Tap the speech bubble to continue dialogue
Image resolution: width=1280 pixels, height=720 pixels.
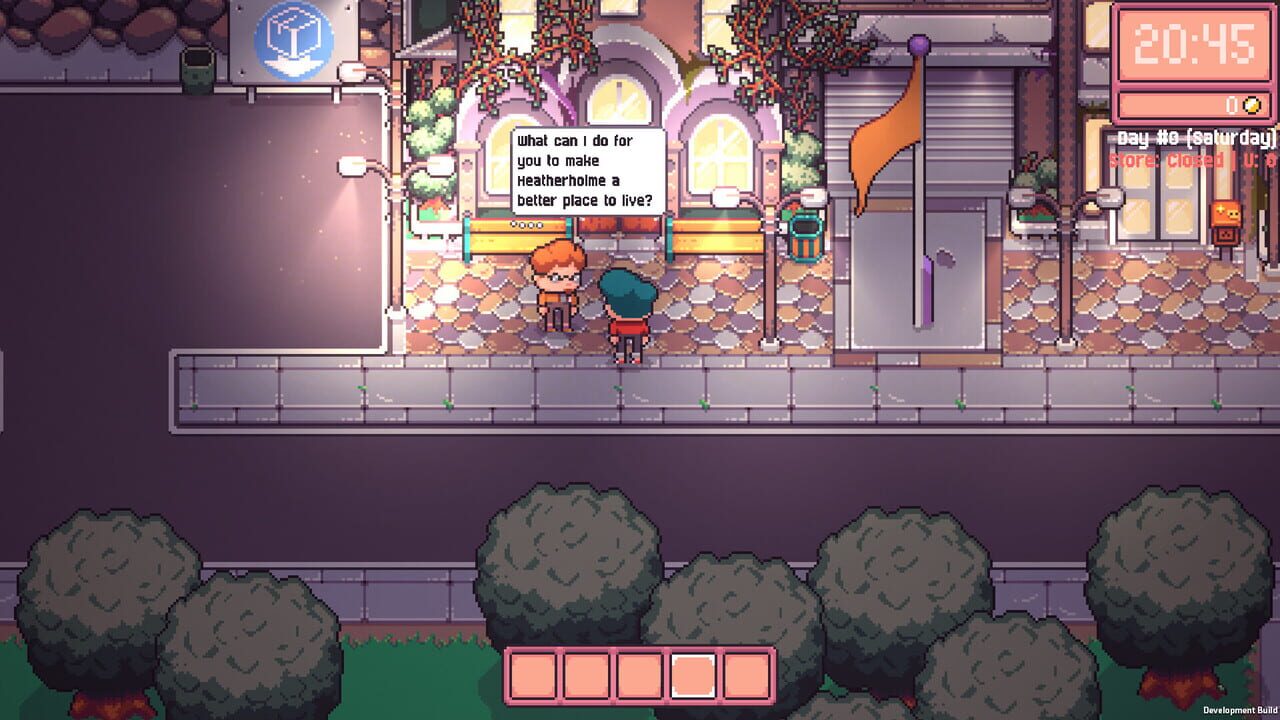pyautogui.click(x=588, y=170)
